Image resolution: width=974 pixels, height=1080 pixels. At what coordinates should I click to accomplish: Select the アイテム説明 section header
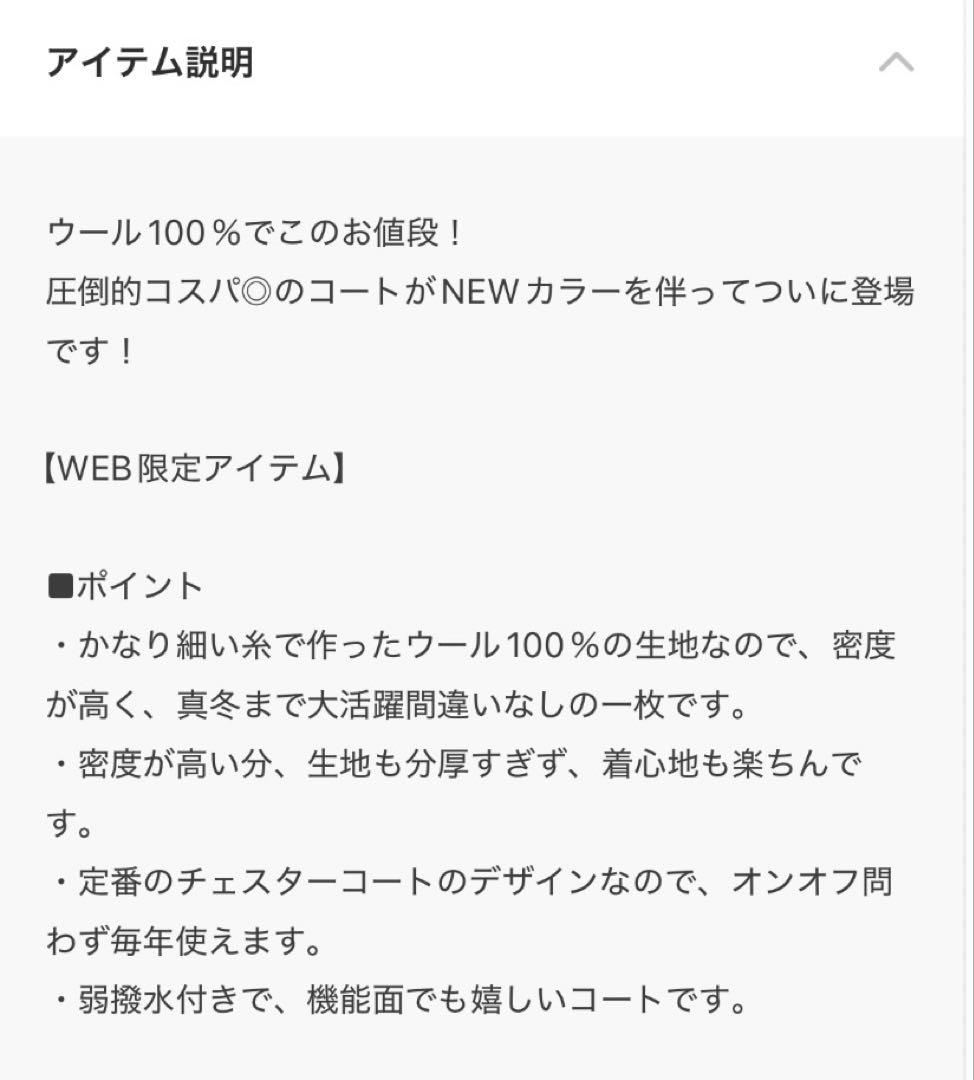152,60
